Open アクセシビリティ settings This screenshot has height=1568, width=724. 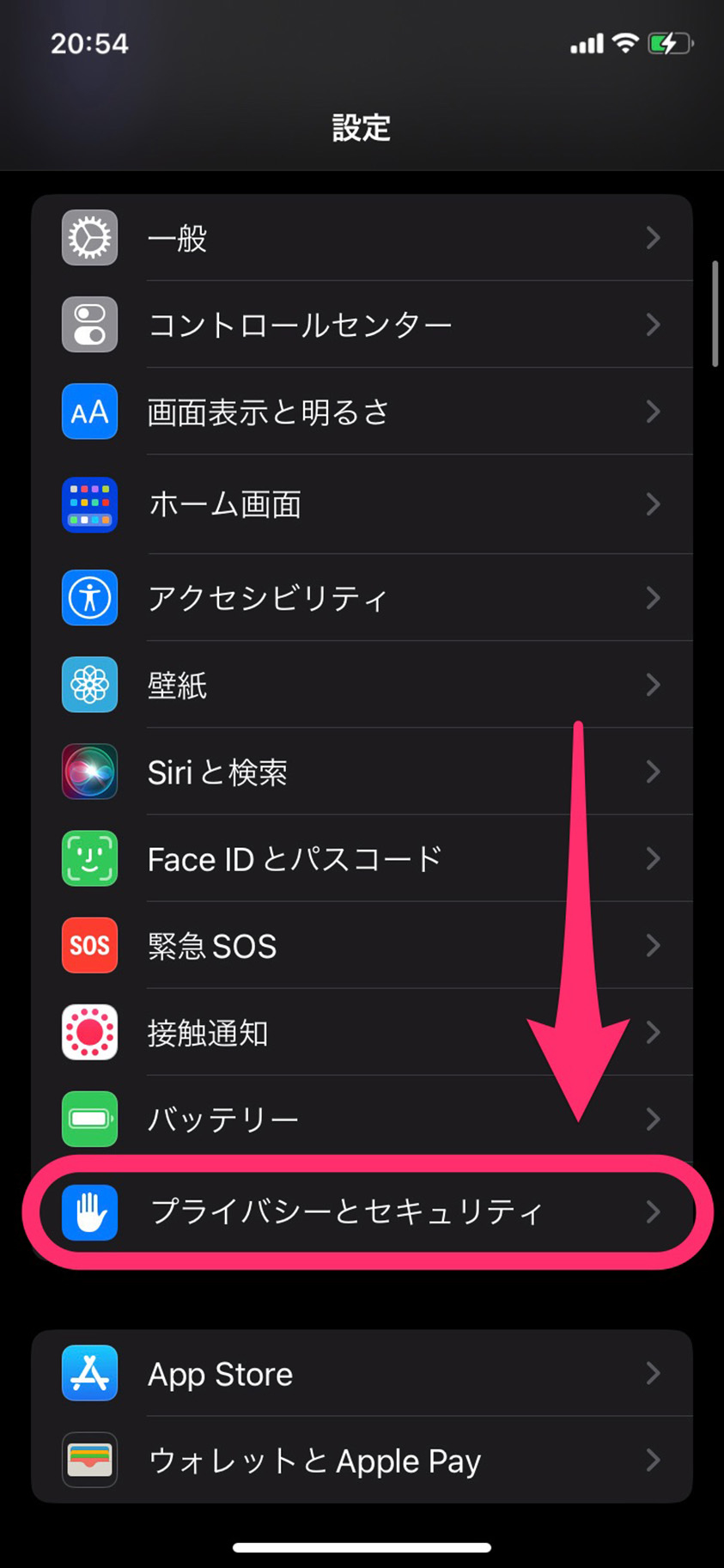361,597
